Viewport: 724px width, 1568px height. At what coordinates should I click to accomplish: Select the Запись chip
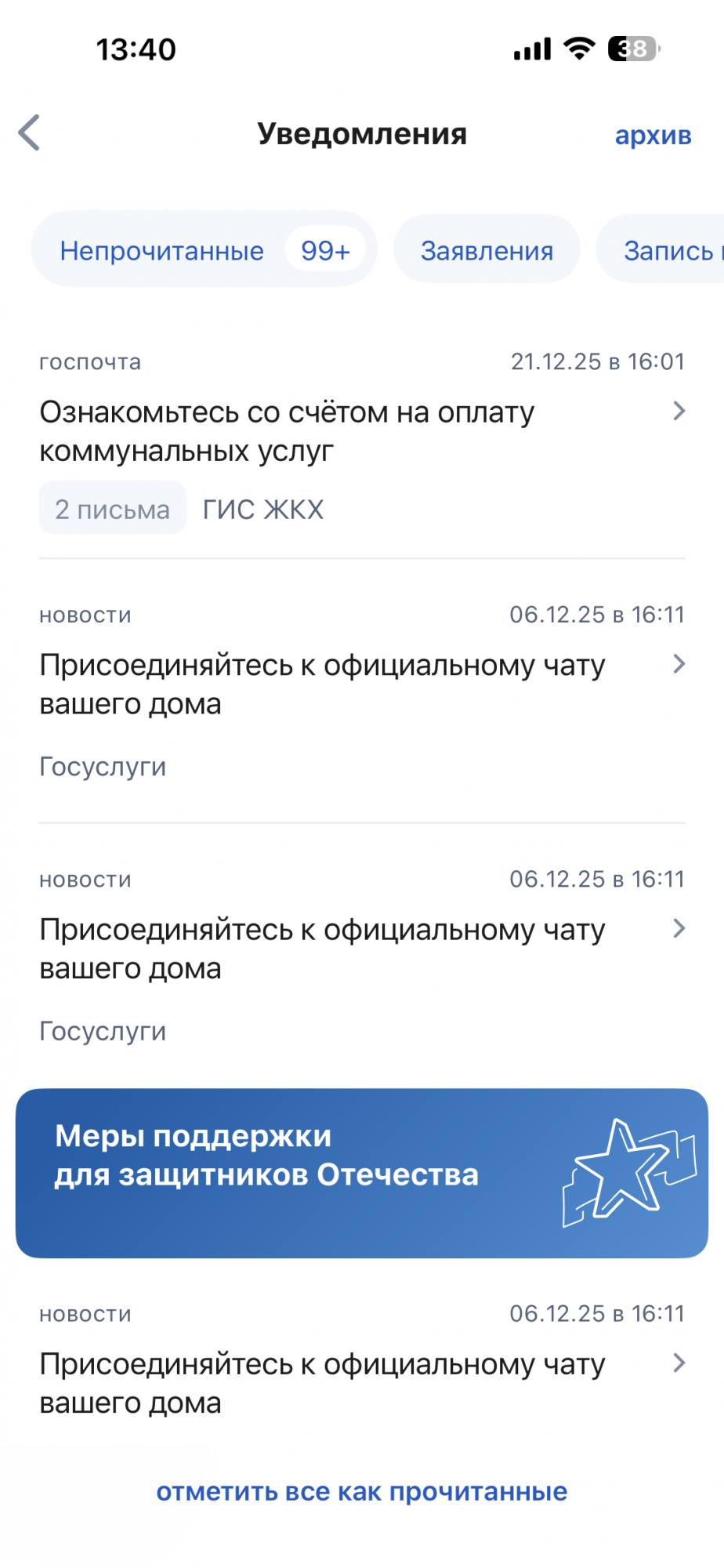click(668, 250)
